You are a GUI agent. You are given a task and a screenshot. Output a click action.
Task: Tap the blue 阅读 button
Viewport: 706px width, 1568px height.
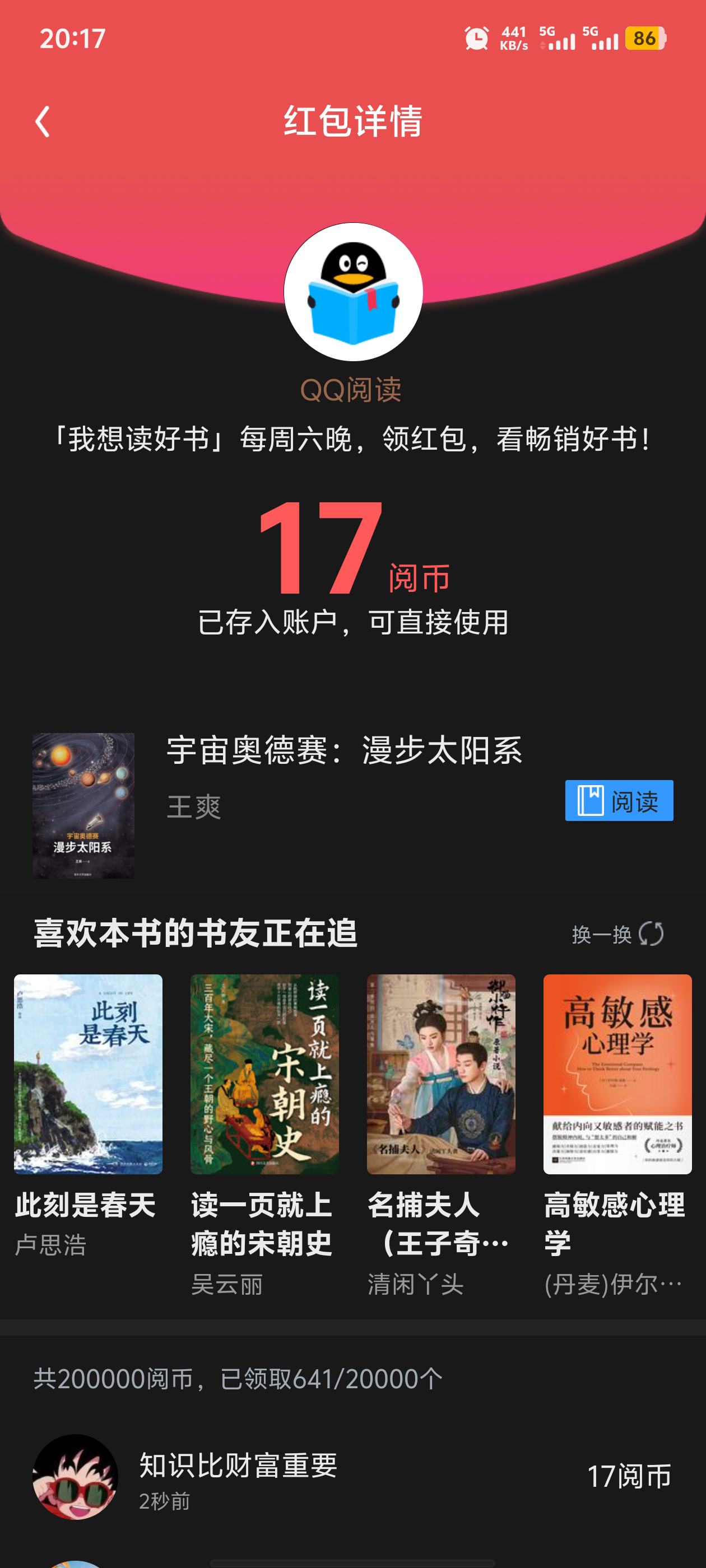(618, 800)
